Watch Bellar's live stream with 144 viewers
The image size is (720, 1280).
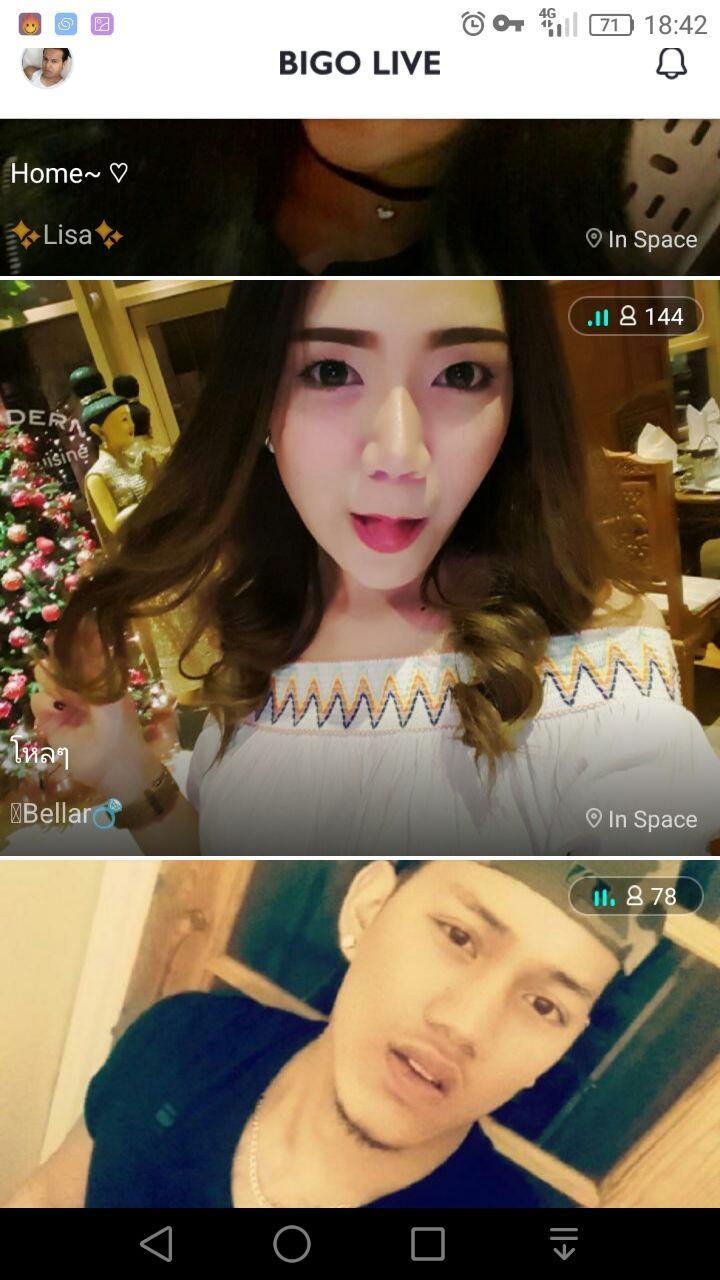[x=360, y=567]
